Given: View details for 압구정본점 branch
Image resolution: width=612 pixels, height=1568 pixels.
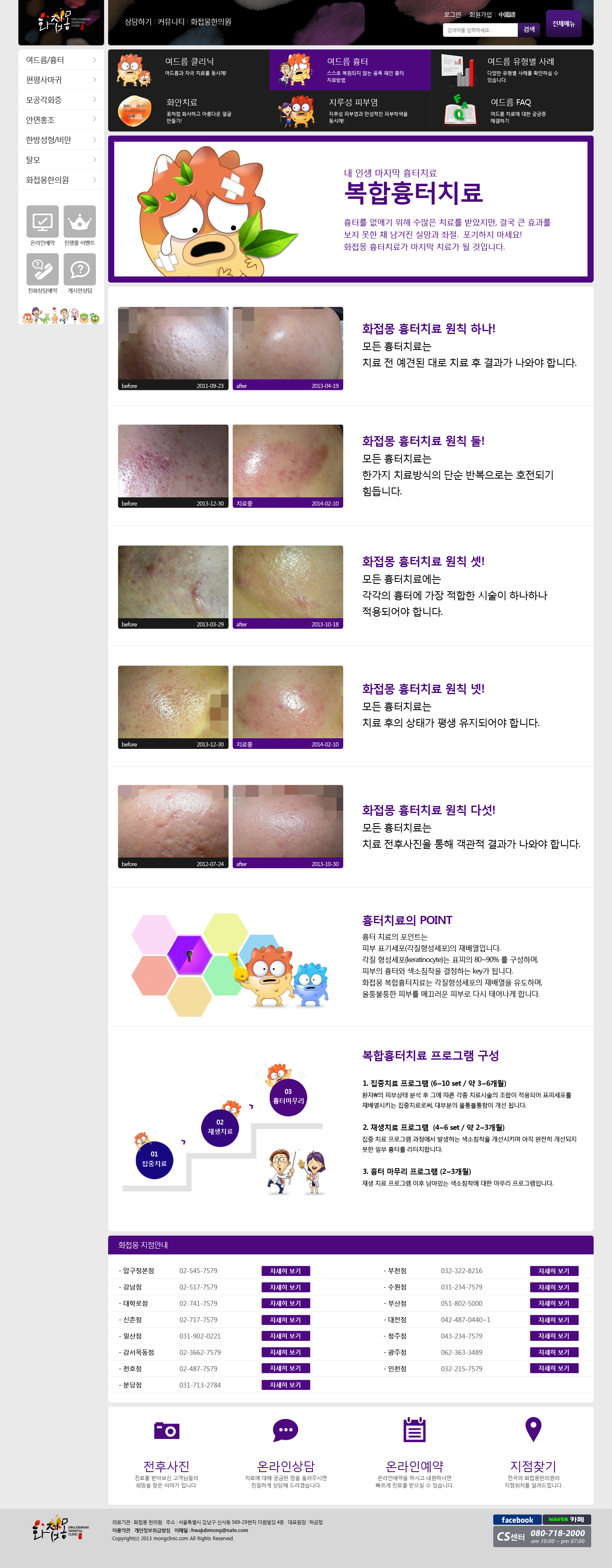Looking at the screenshot, I should pos(285,1271).
